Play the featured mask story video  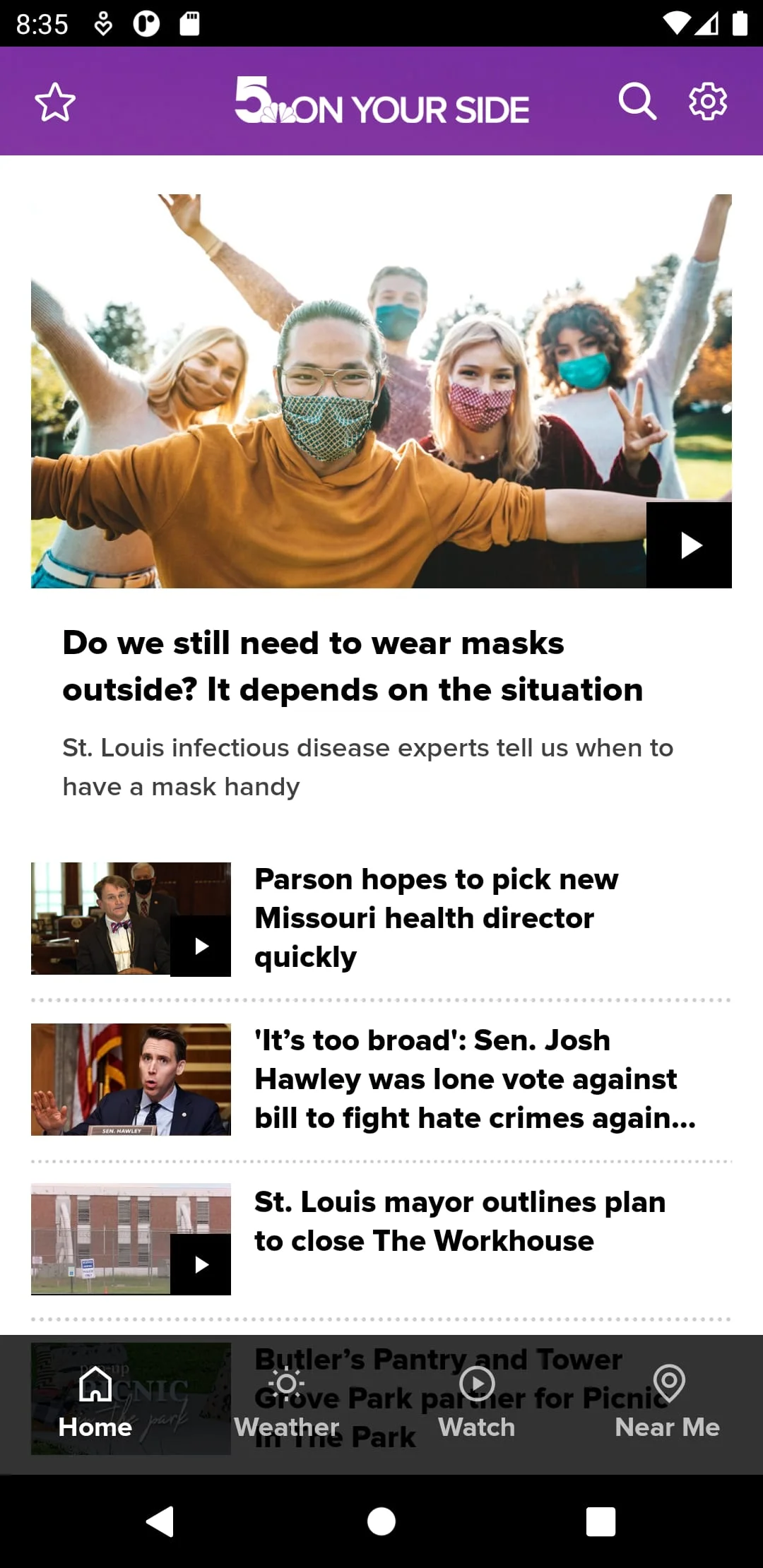point(690,545)
